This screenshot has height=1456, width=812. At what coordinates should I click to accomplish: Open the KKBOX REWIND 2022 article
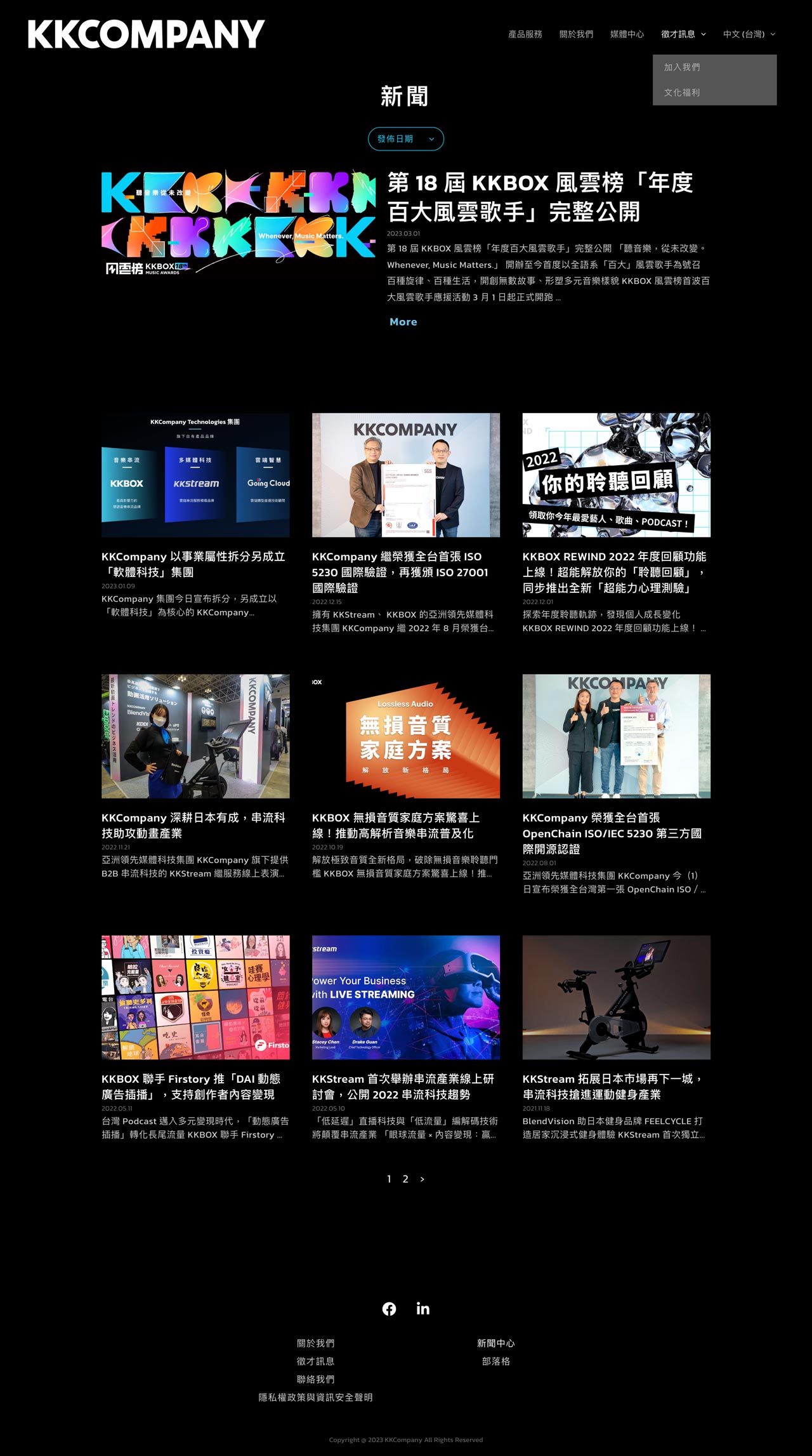click(614, 571)
